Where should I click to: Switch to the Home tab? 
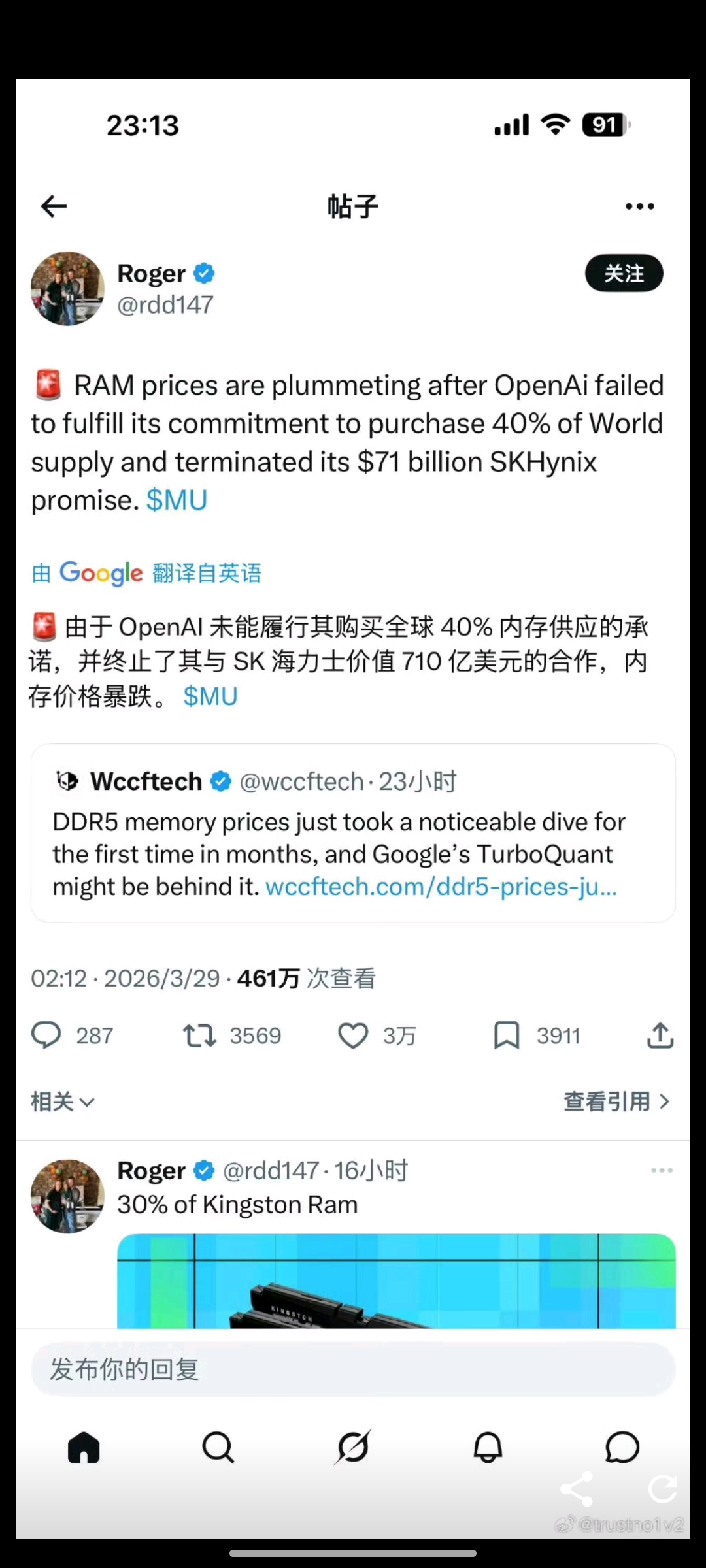point(84,1447)
